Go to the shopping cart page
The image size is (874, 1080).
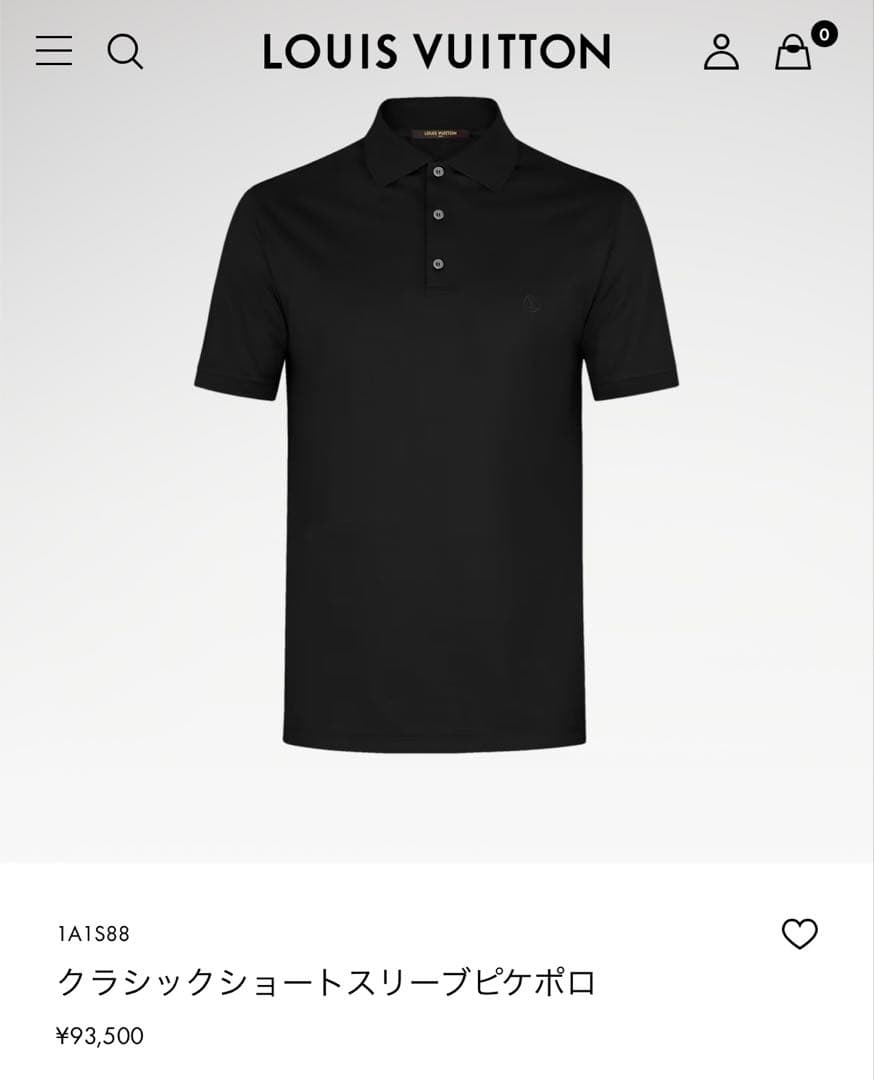tap(791, 55)
